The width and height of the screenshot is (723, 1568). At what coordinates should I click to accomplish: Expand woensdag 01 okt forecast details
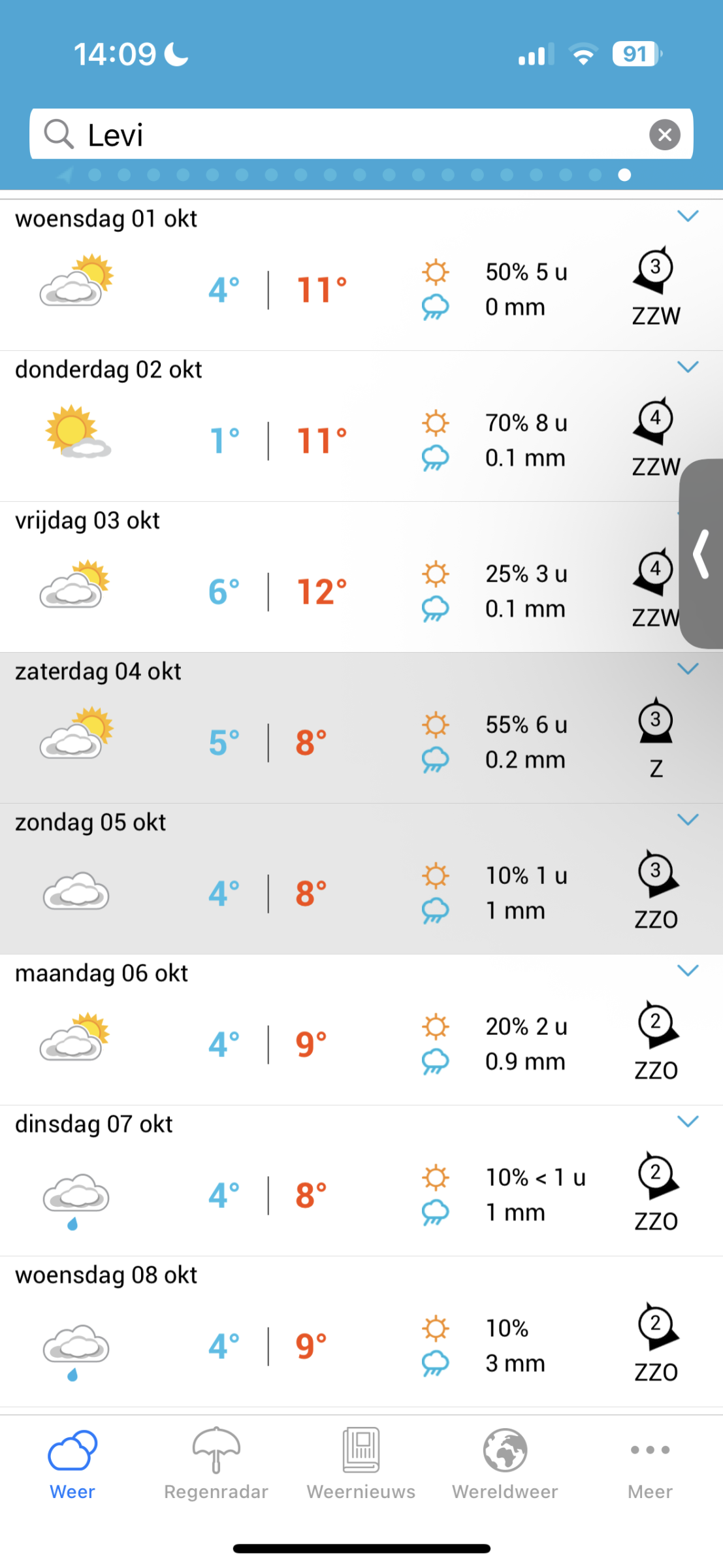688,216
